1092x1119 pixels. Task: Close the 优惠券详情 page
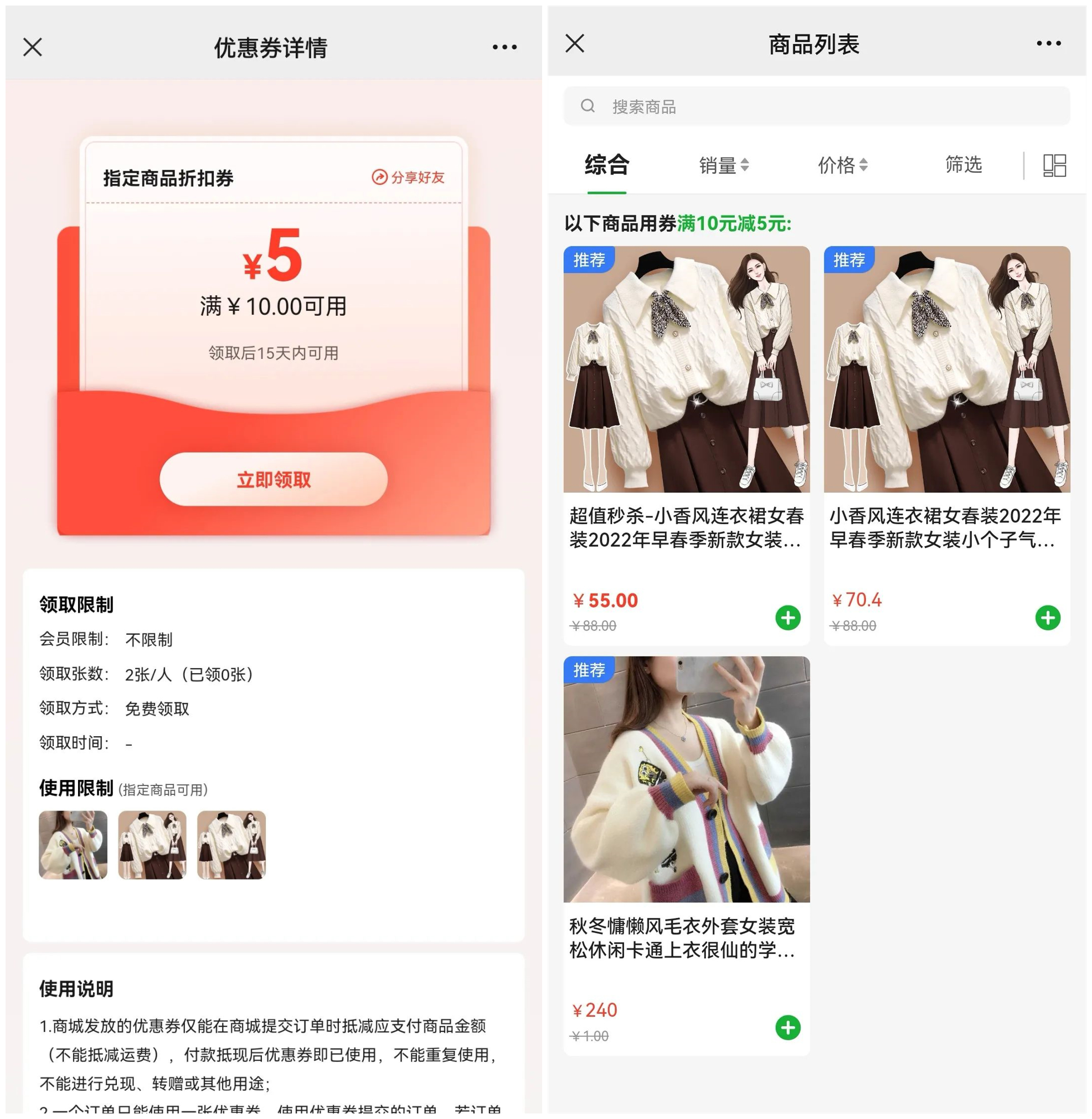(33, 47)
